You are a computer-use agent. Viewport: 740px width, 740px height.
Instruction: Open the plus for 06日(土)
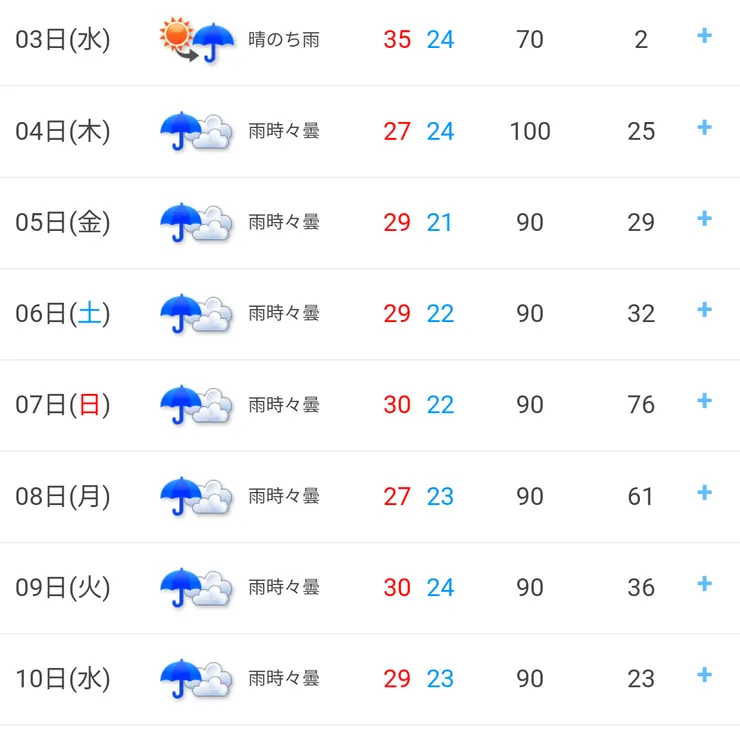click(704, 310)
